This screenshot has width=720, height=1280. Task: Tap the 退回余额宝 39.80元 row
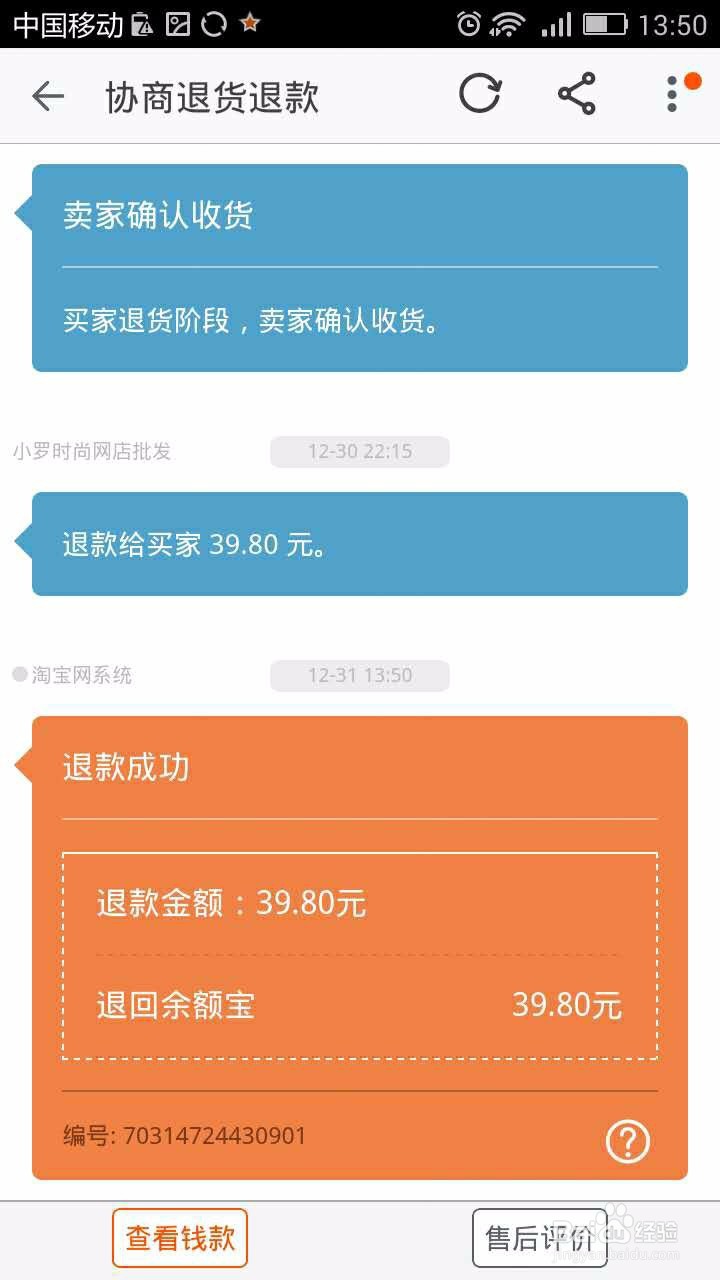point(360,1005)
